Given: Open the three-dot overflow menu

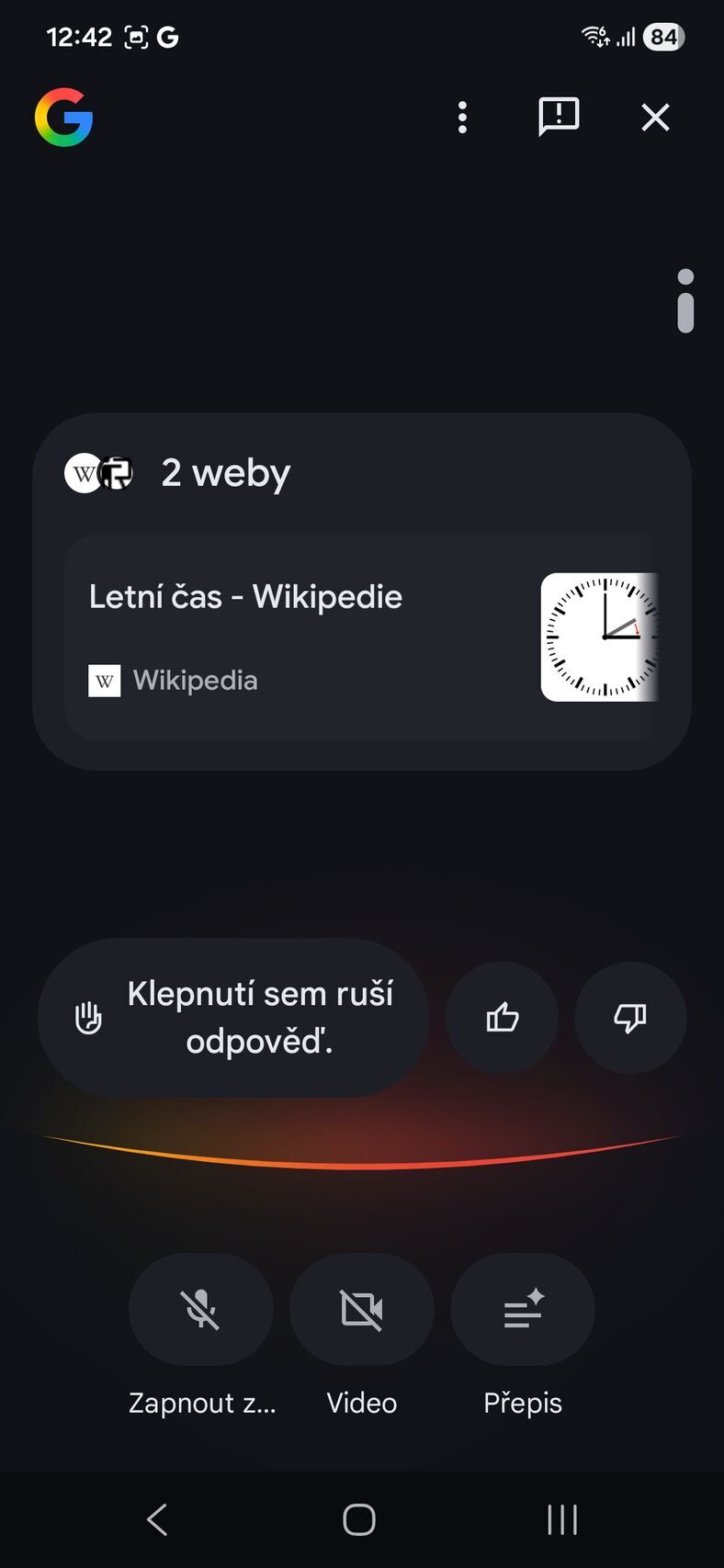Looking at the screenshot, I should tap(462, 117).
